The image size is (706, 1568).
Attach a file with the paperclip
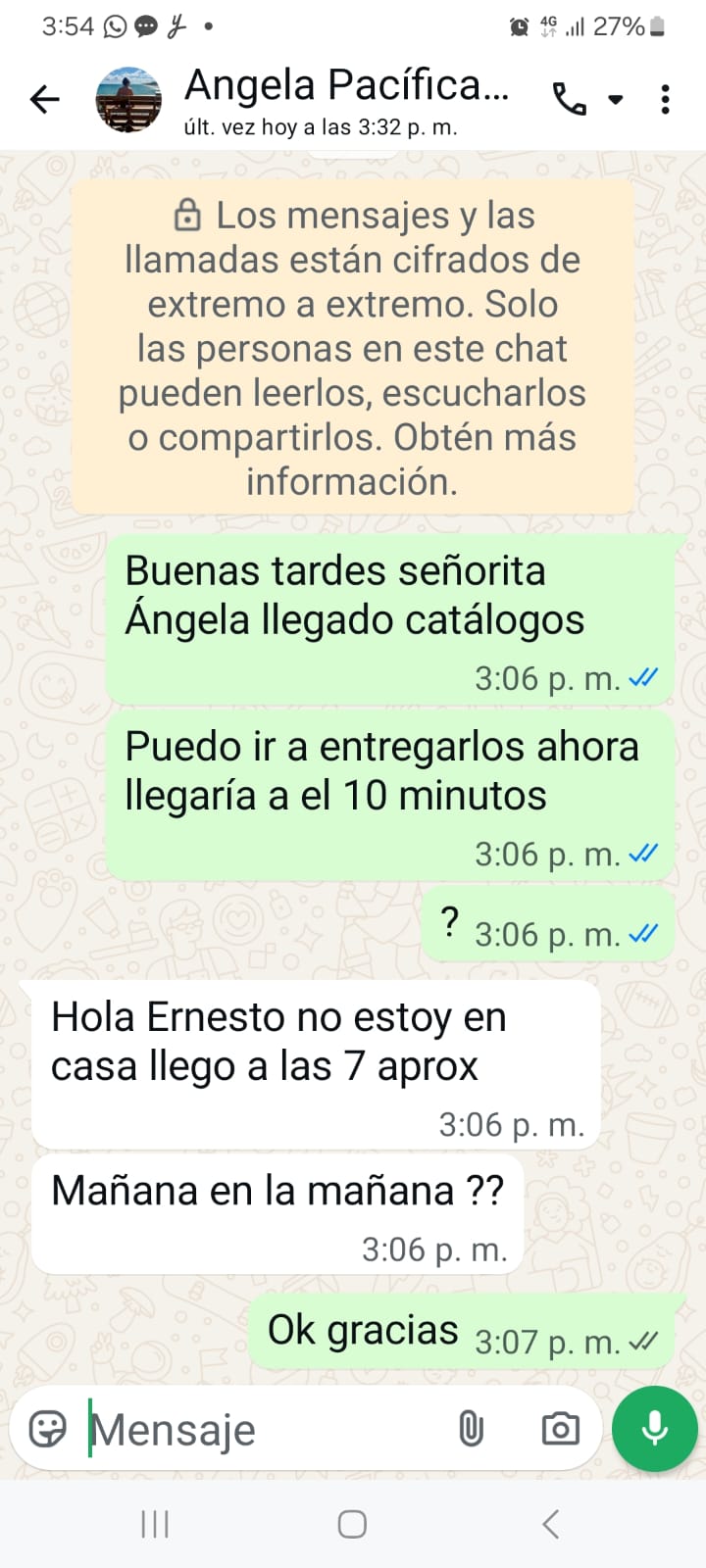pyautogui.click(x=471, y=1429)
